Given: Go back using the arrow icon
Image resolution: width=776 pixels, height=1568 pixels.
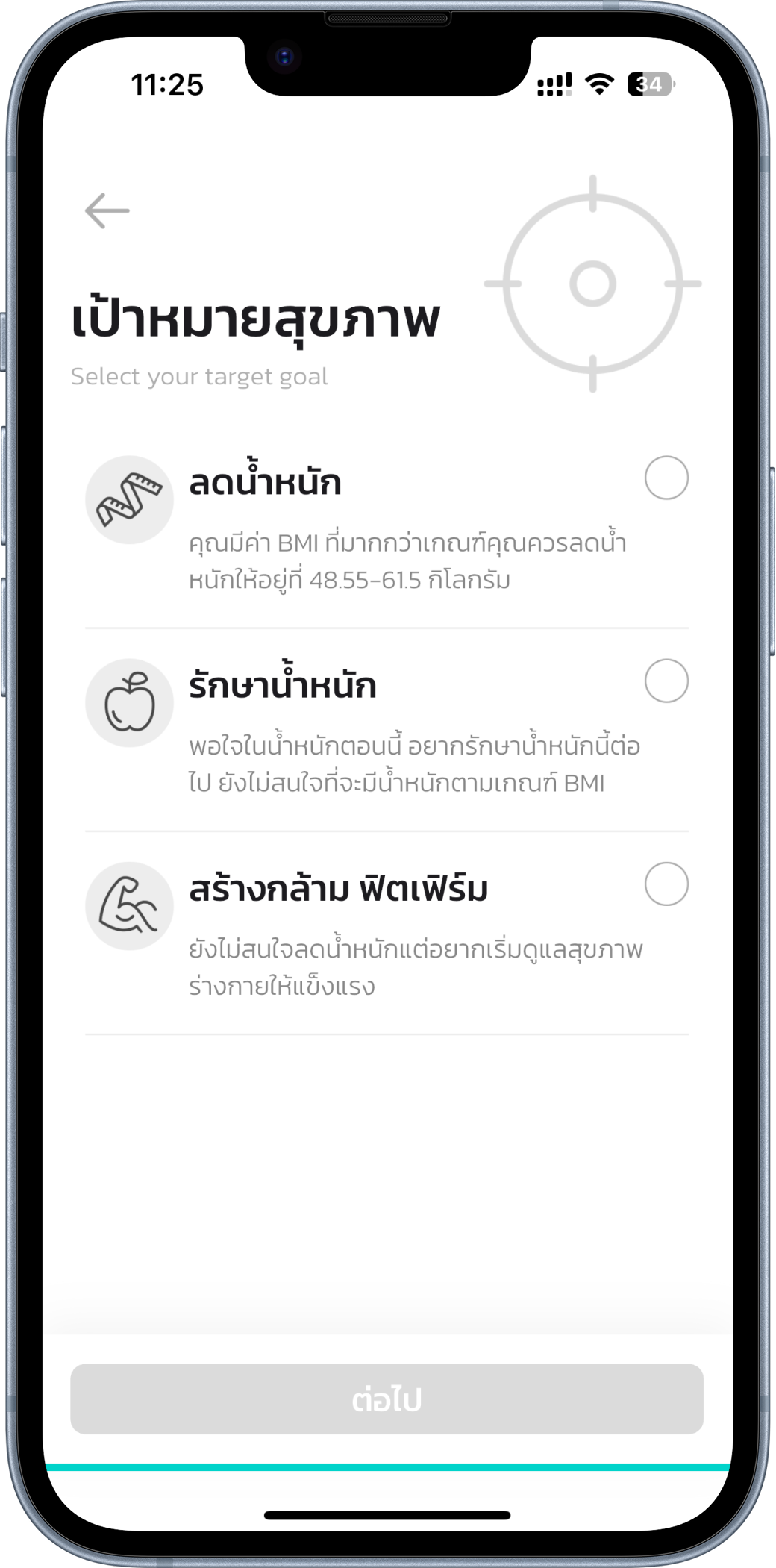Looking at the screenshot, I should 107,210.
